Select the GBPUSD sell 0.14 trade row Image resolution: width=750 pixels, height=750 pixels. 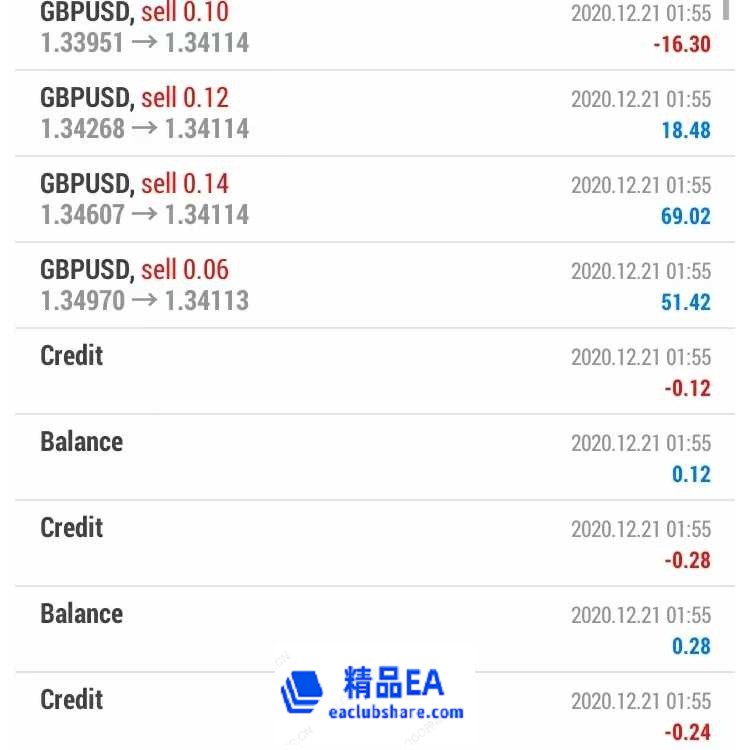(x=375, y=199)
